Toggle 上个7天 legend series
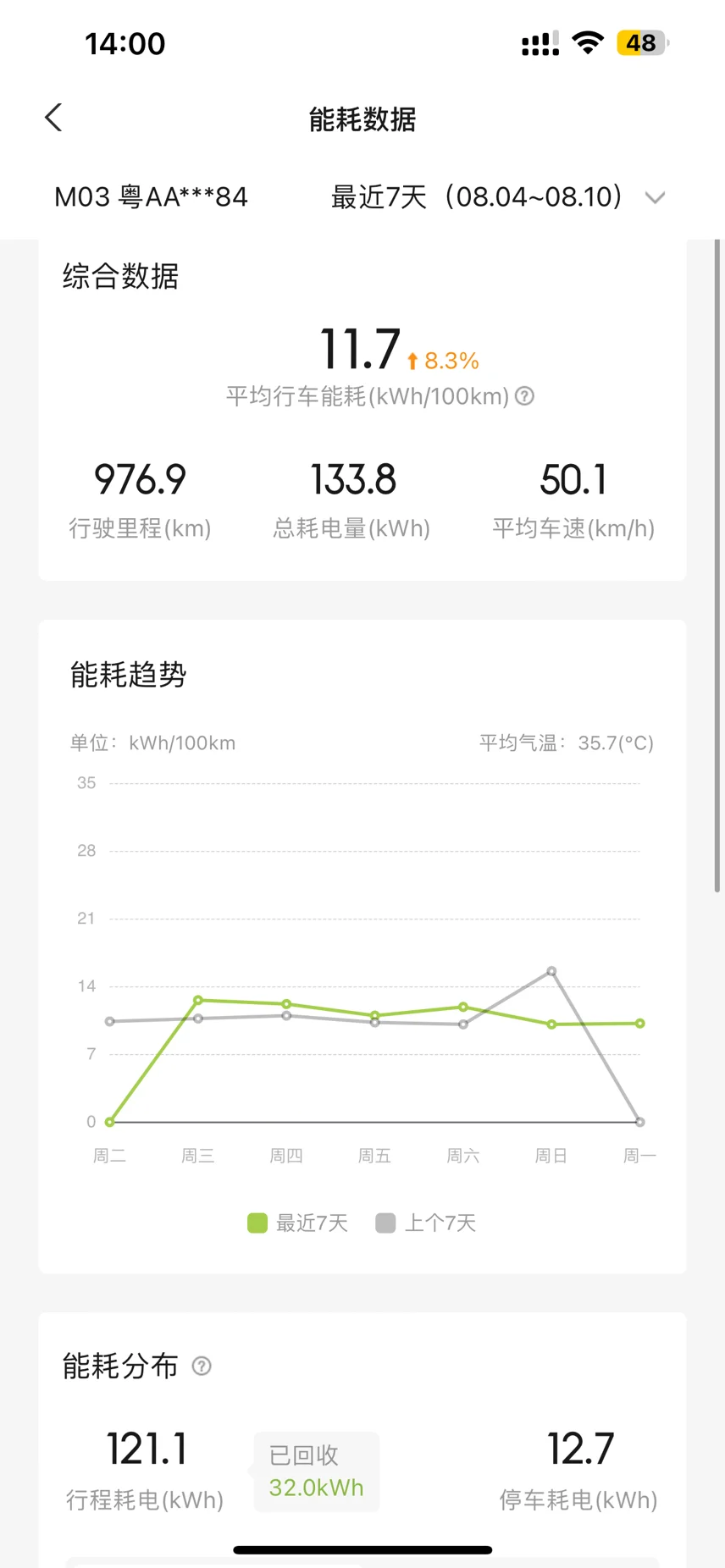725x1568 pixels. [426, 1223]
